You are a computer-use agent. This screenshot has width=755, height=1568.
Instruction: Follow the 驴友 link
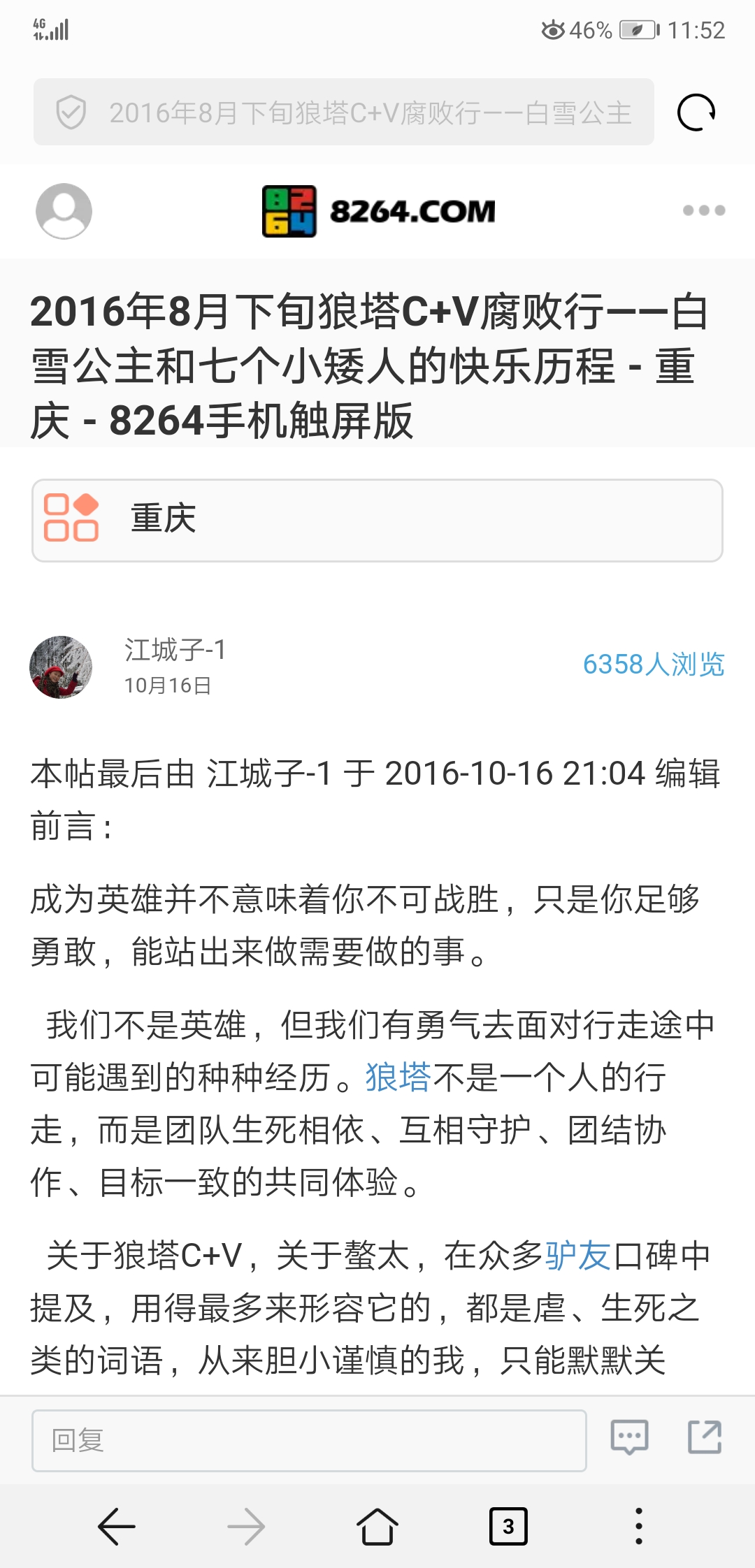[577, 1255]
